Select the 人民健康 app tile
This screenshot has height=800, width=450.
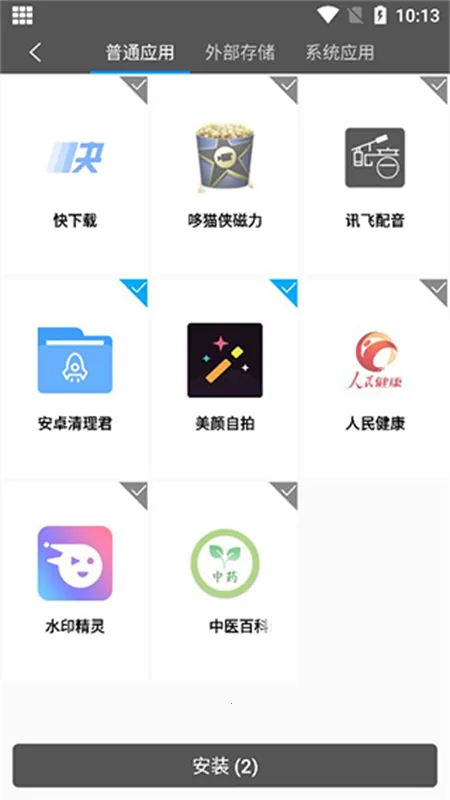click(x=375, y=378)
